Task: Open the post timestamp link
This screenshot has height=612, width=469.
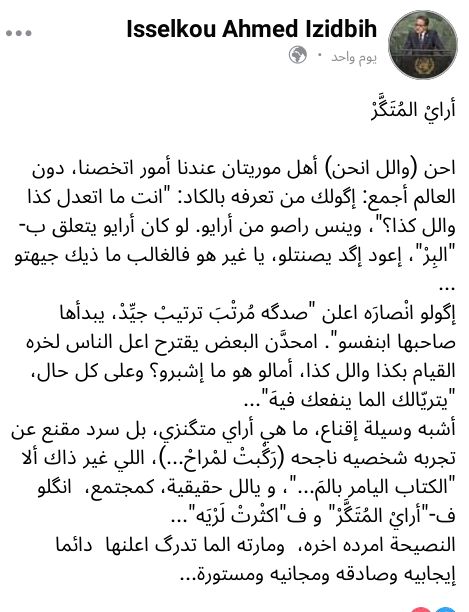Action: (354, 57)
